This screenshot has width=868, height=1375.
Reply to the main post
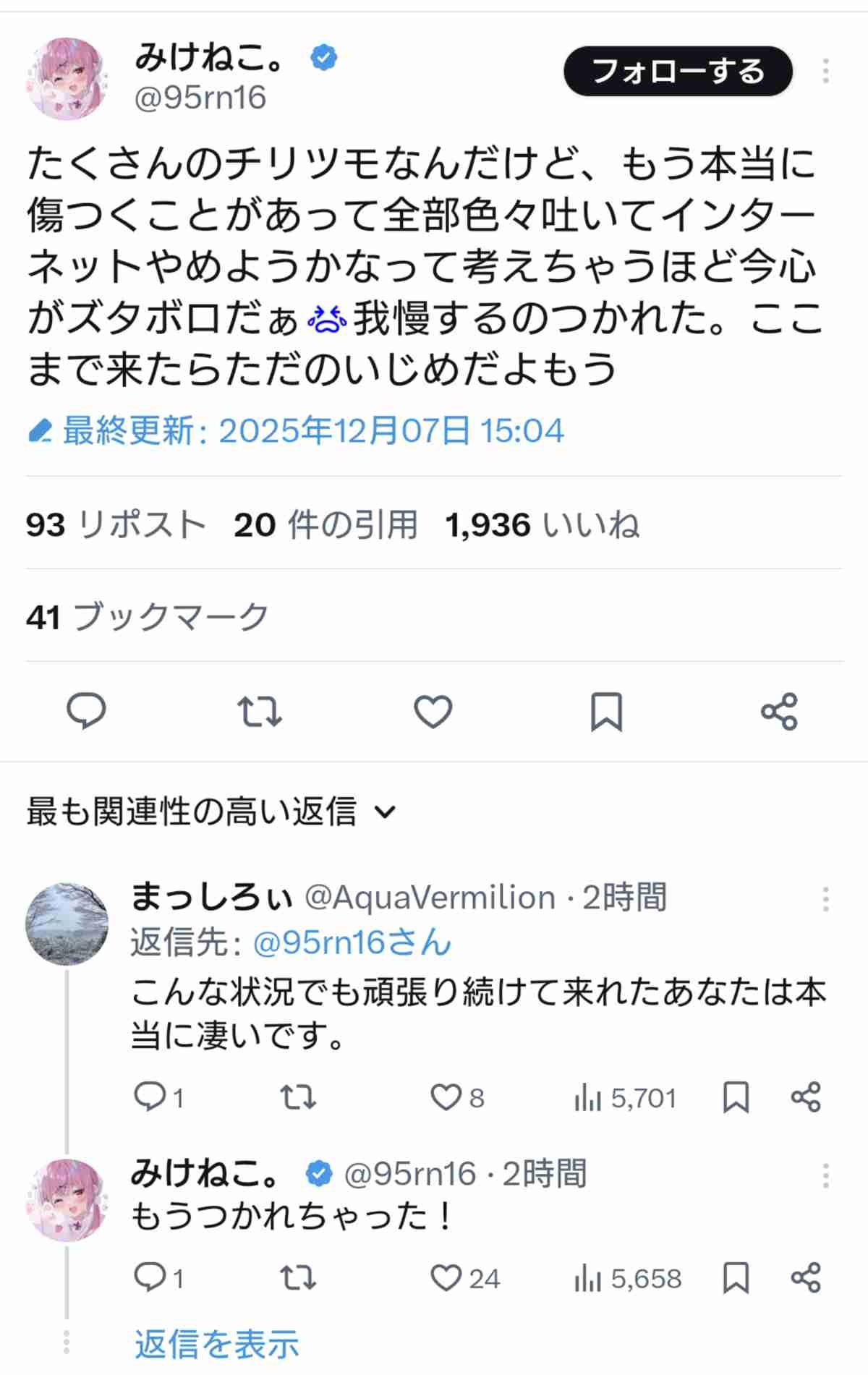[86, 711]
